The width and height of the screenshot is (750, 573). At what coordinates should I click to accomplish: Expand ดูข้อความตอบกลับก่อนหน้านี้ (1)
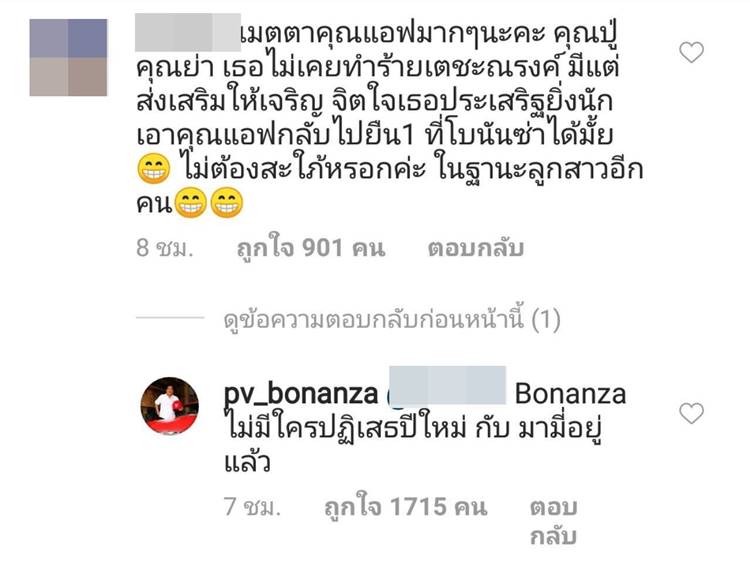pos(392,321)
